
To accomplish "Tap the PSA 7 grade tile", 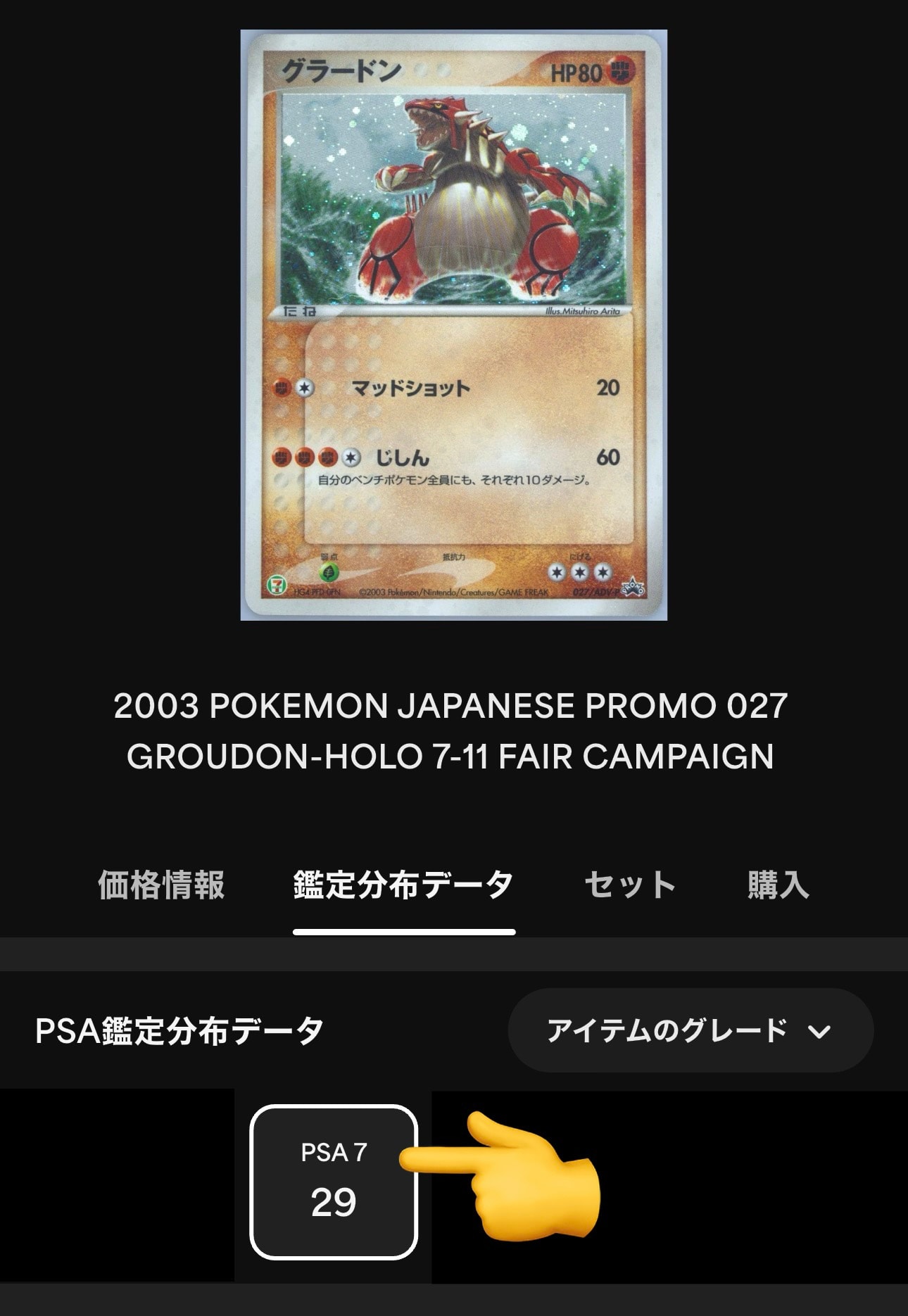I will [x=334, y=1182].
